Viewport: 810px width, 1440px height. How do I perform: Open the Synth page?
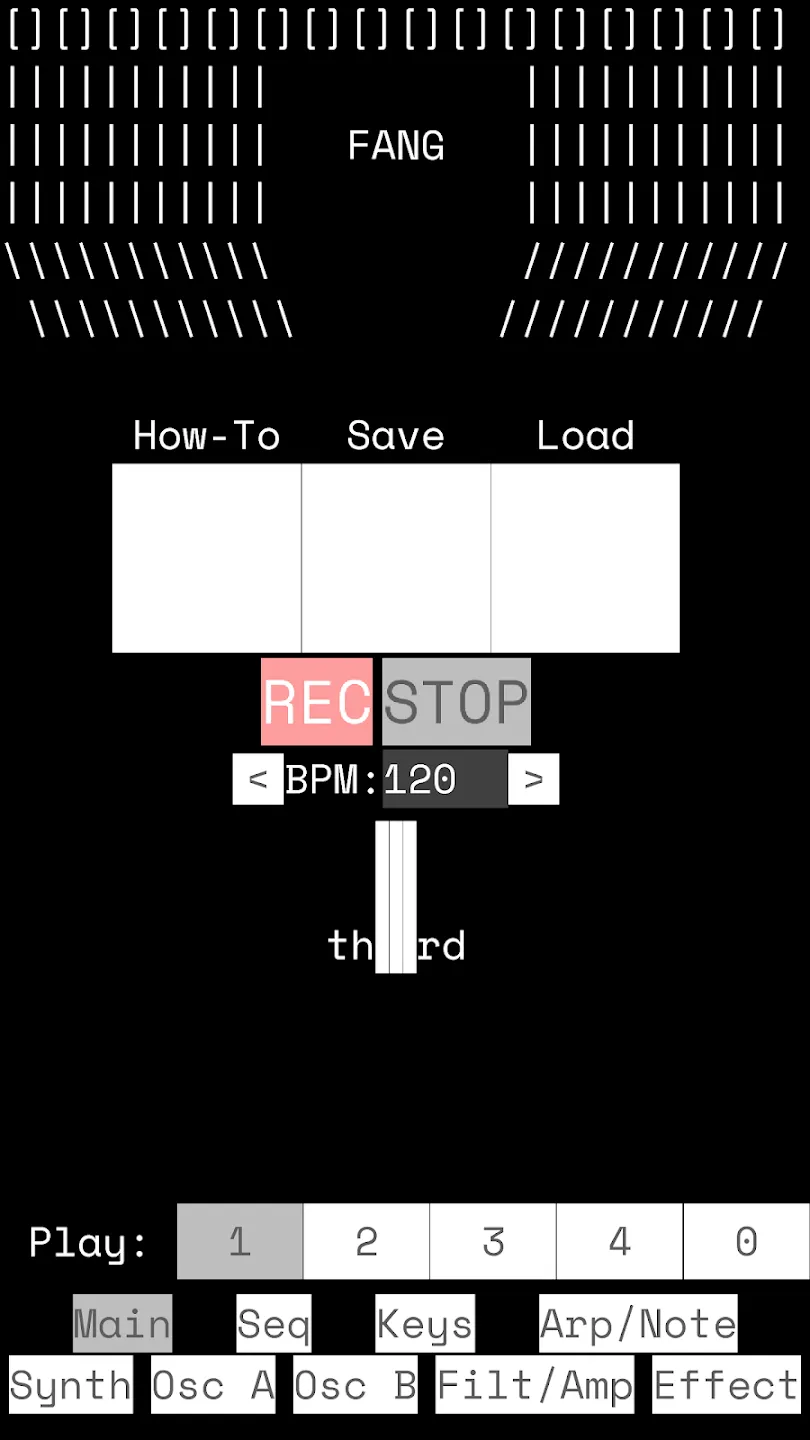(71, 1385)
